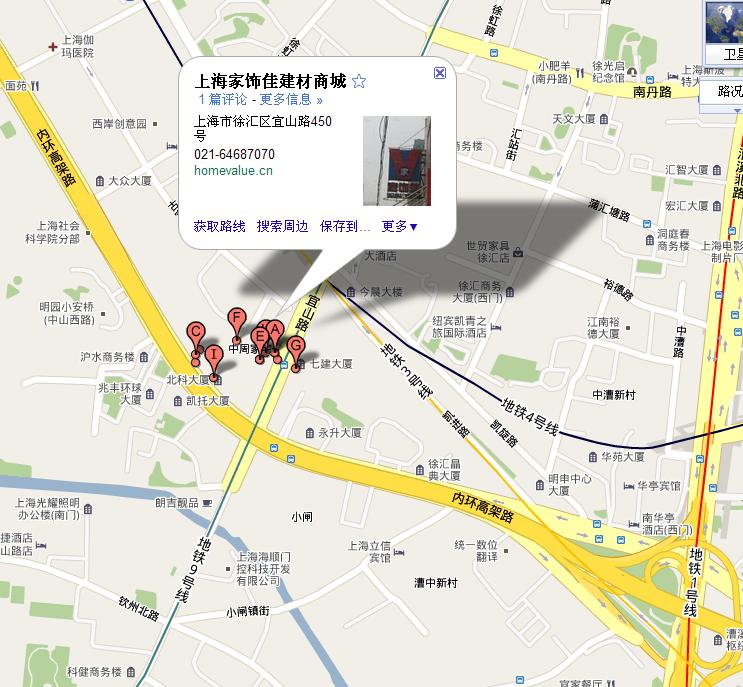Select map marker I
The image size is (743, 687).
click(214, 356)
